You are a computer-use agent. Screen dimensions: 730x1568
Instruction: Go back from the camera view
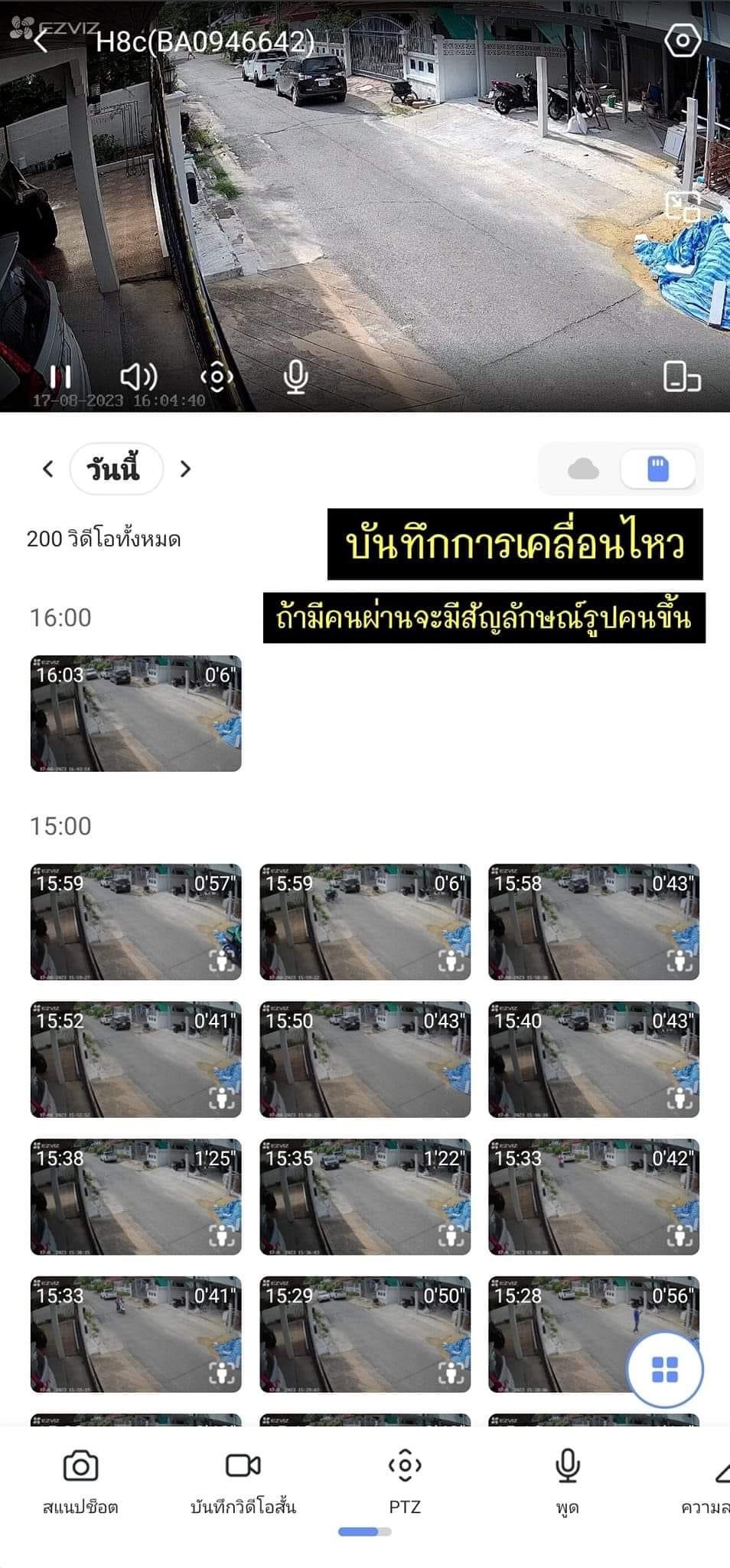[x=41, y=41]
